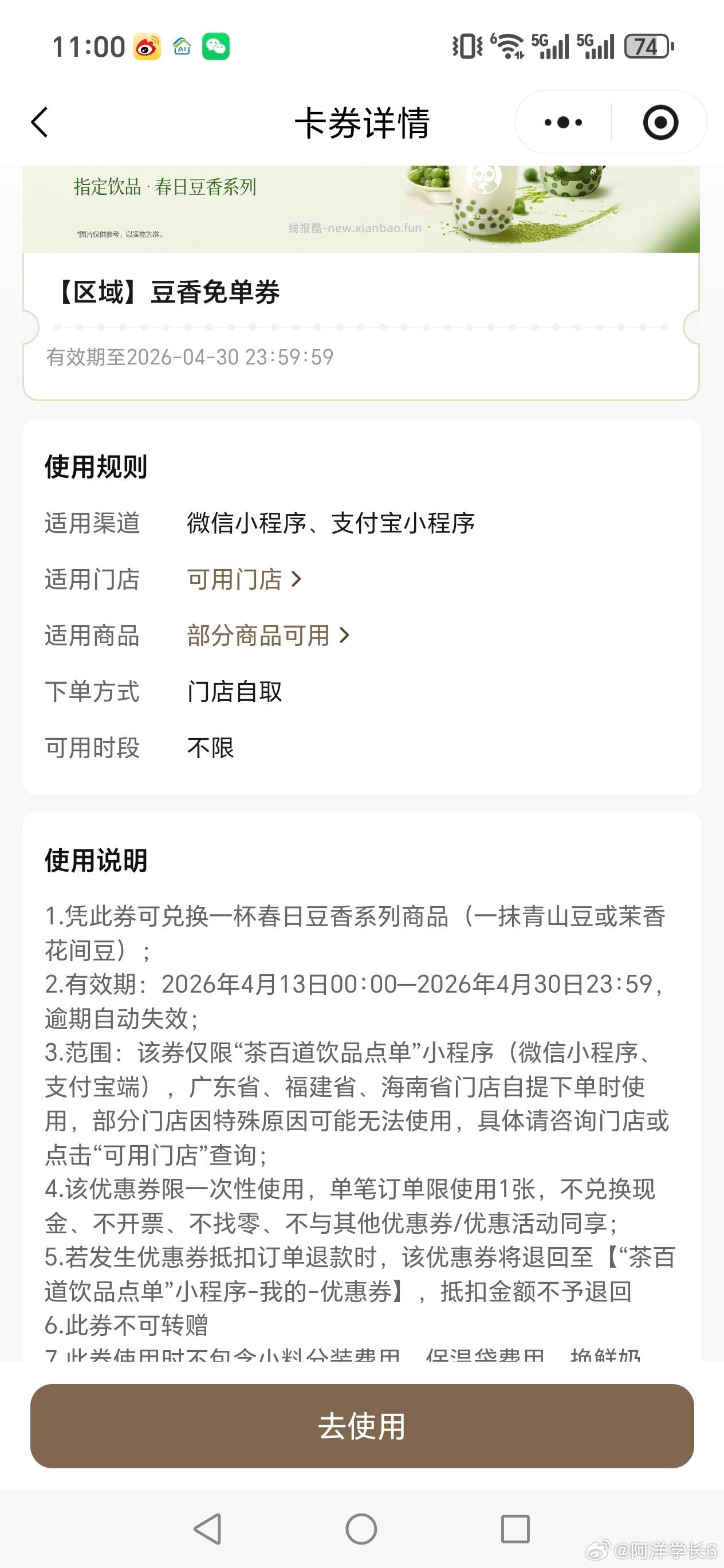This screenshot has height=1568, width=724.
Task: Expand the 可用门店 store list chevron
Action: tap(297, 579)
